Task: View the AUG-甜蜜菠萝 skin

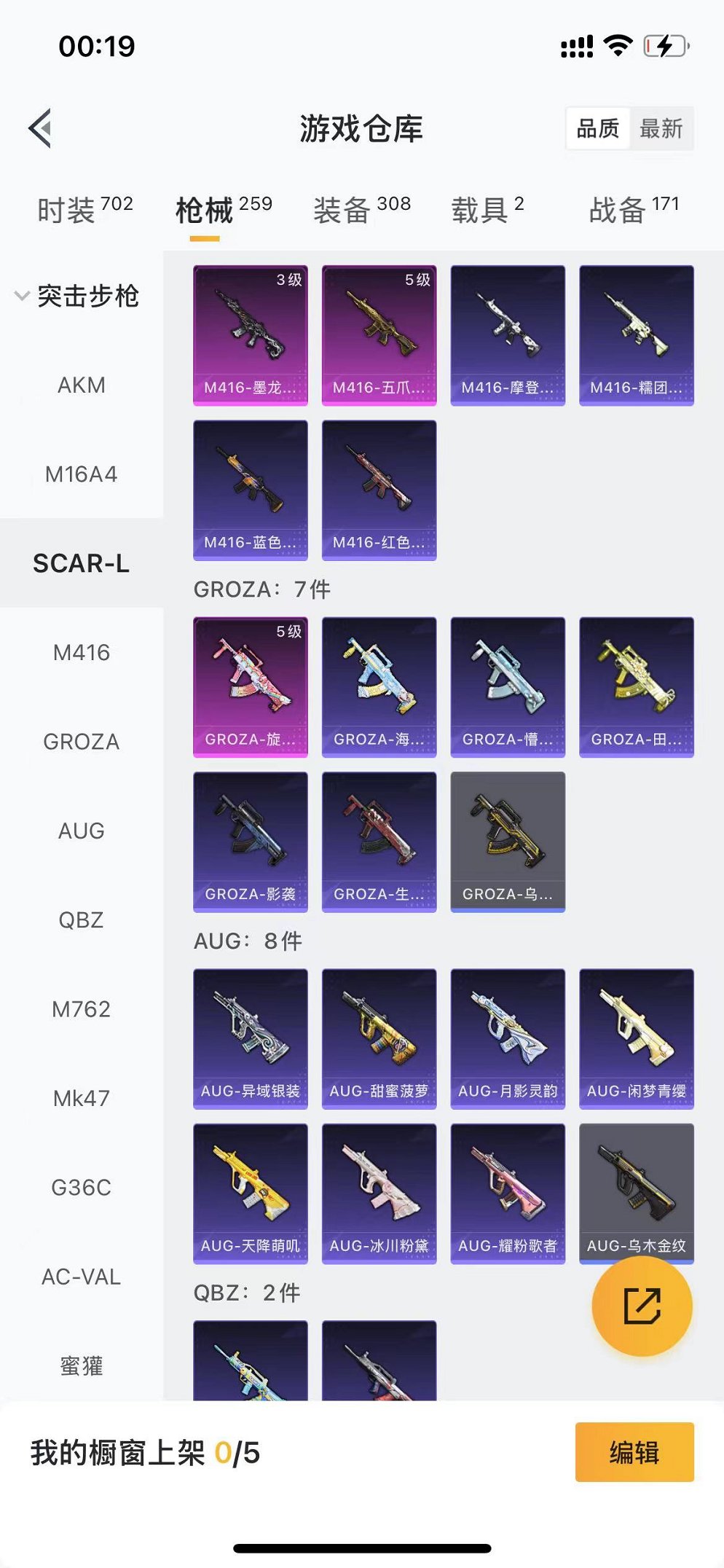Action: (x=379, y=1038)
